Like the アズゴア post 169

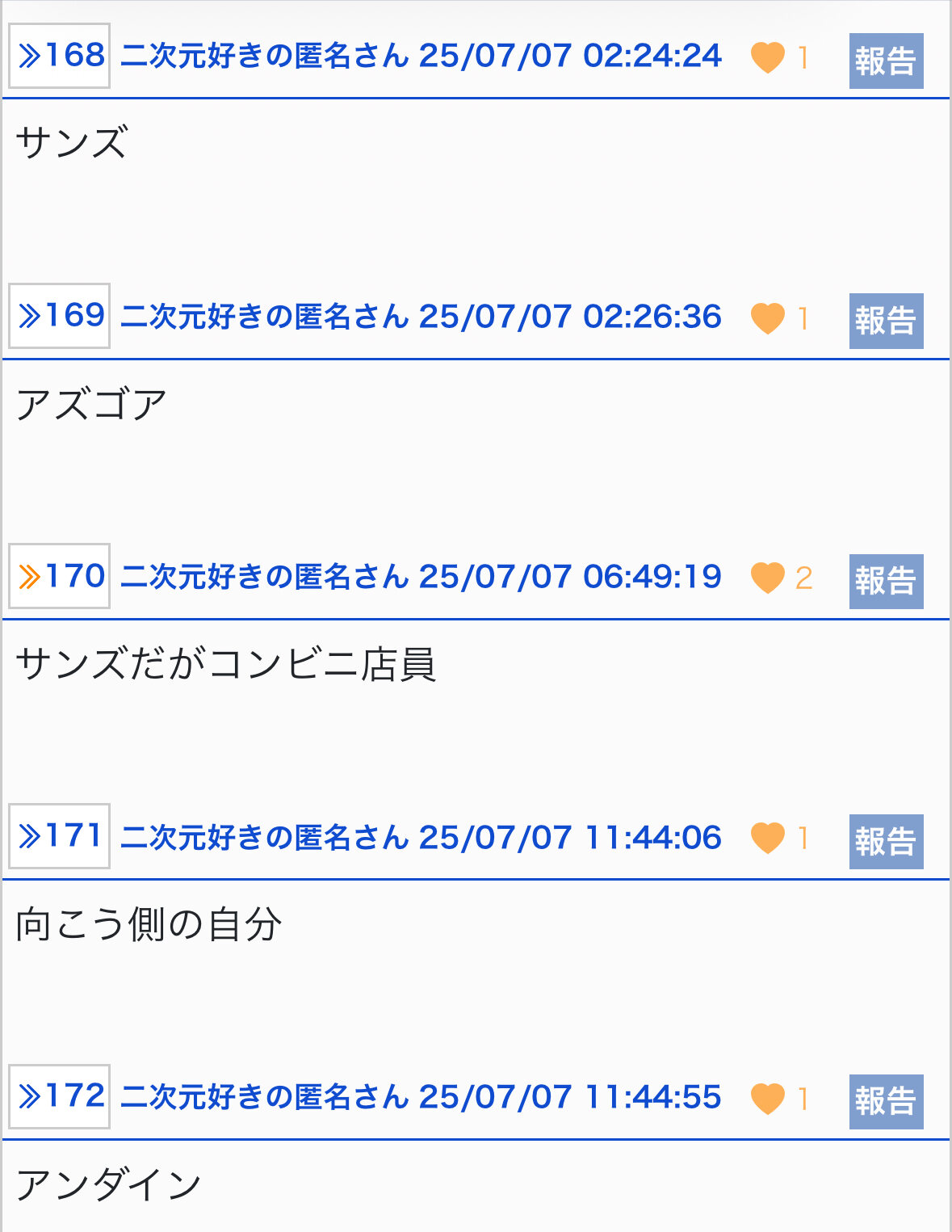coord(767,318)
